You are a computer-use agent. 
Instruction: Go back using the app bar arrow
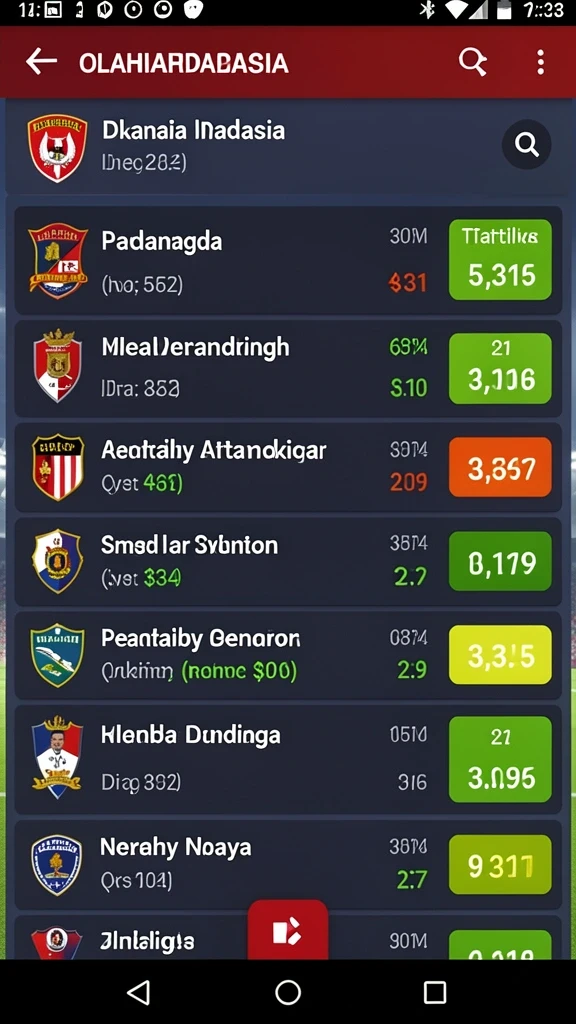(x=41, y=62)
